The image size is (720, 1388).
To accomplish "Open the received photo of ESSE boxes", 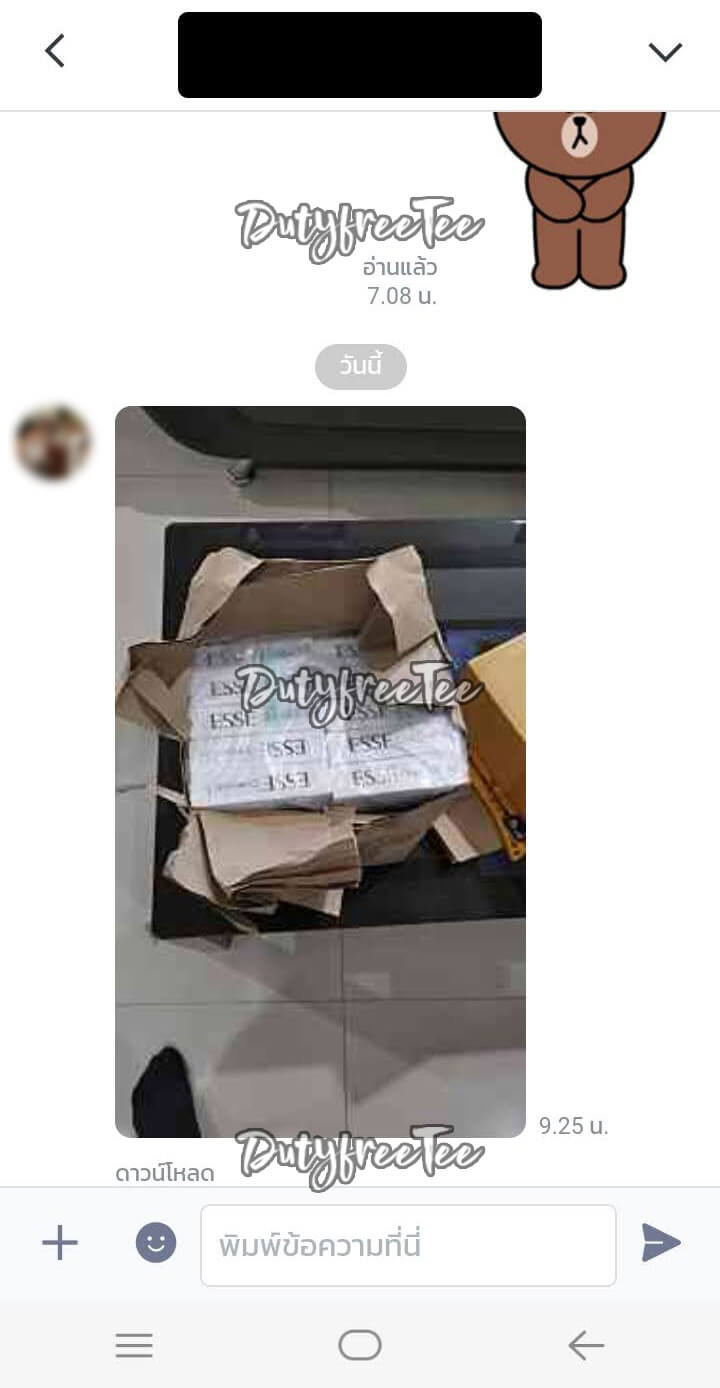I will click(x=320, y=770).
